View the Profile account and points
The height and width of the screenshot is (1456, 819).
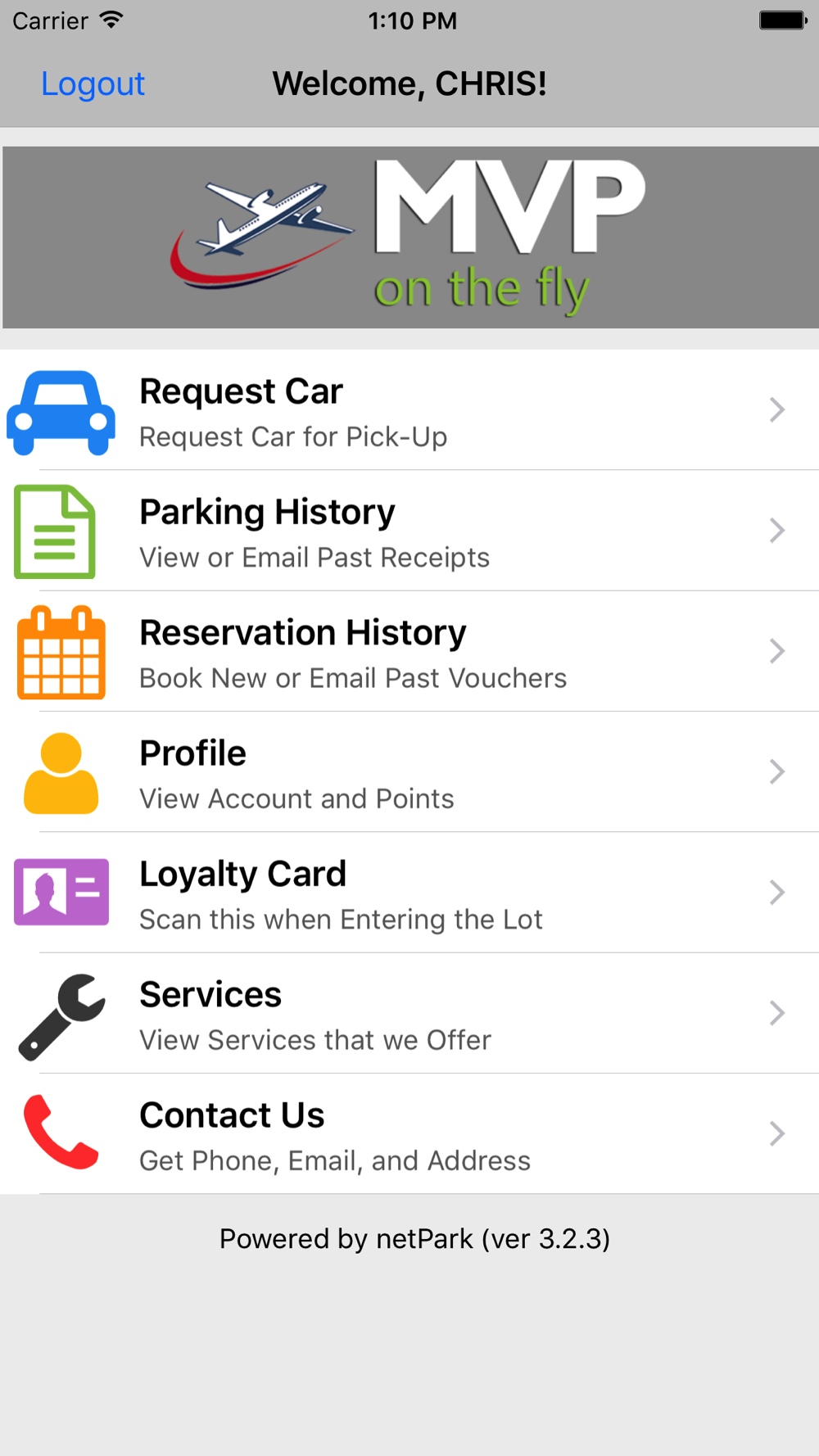click(409, 772)
